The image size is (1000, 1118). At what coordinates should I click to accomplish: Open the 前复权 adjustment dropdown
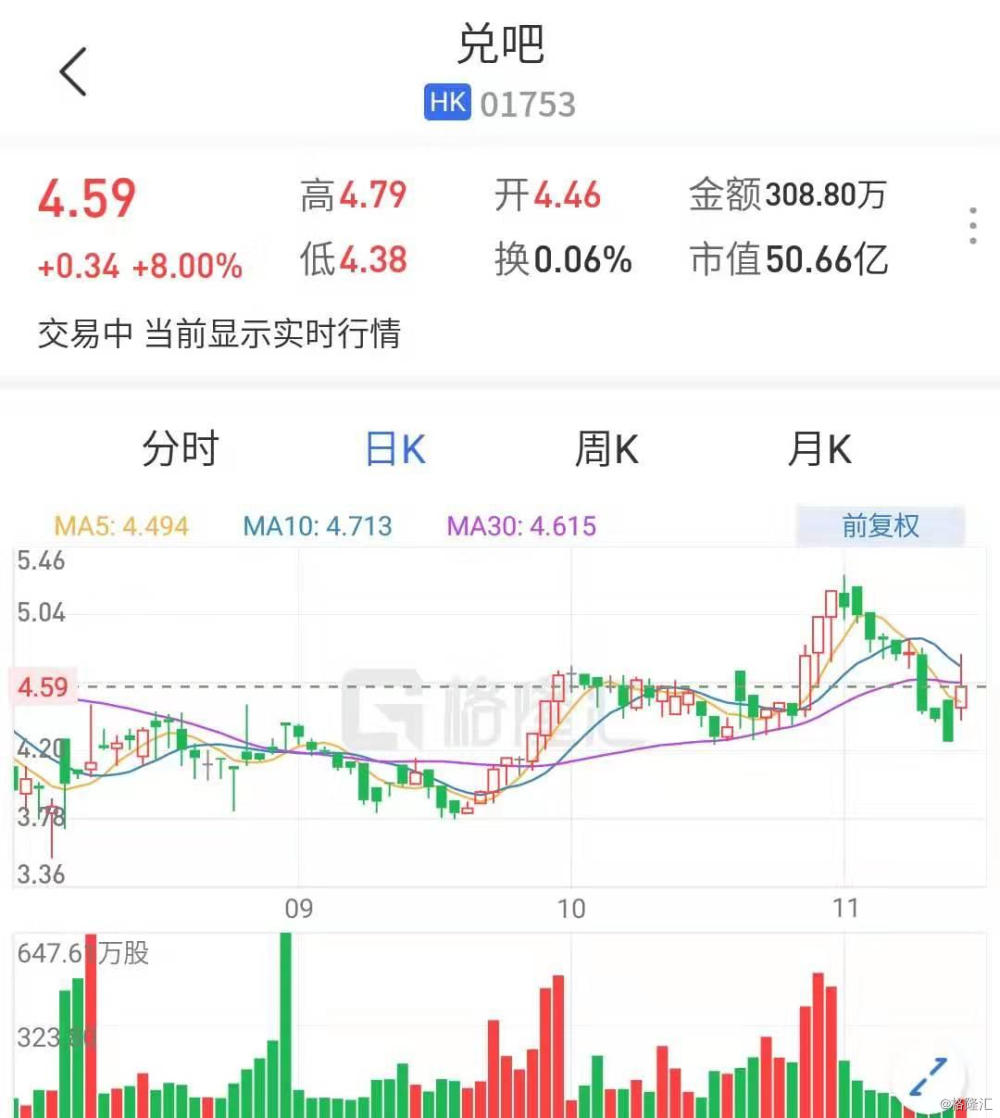tap(880, 526)
